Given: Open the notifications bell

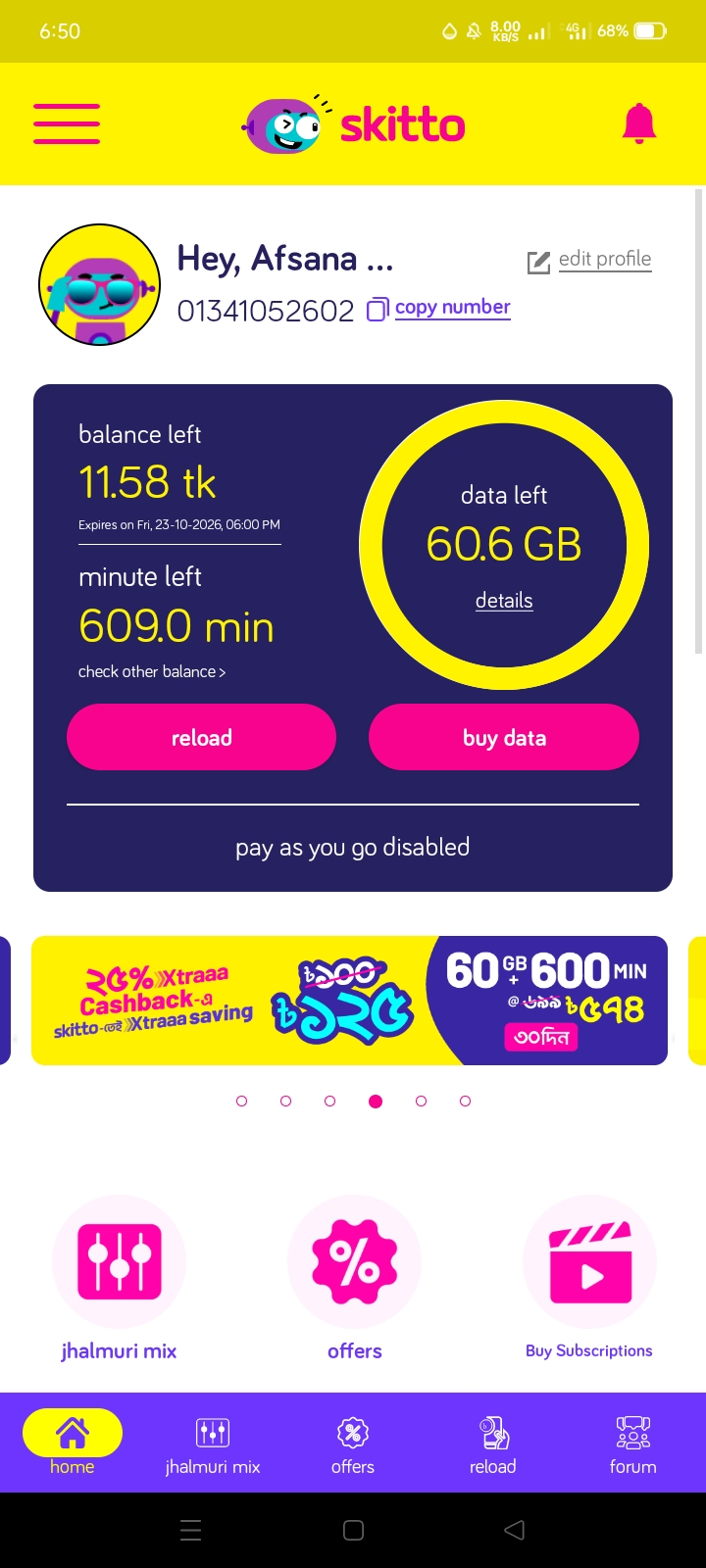Looking at the screenshot, I should click(639, 123).
